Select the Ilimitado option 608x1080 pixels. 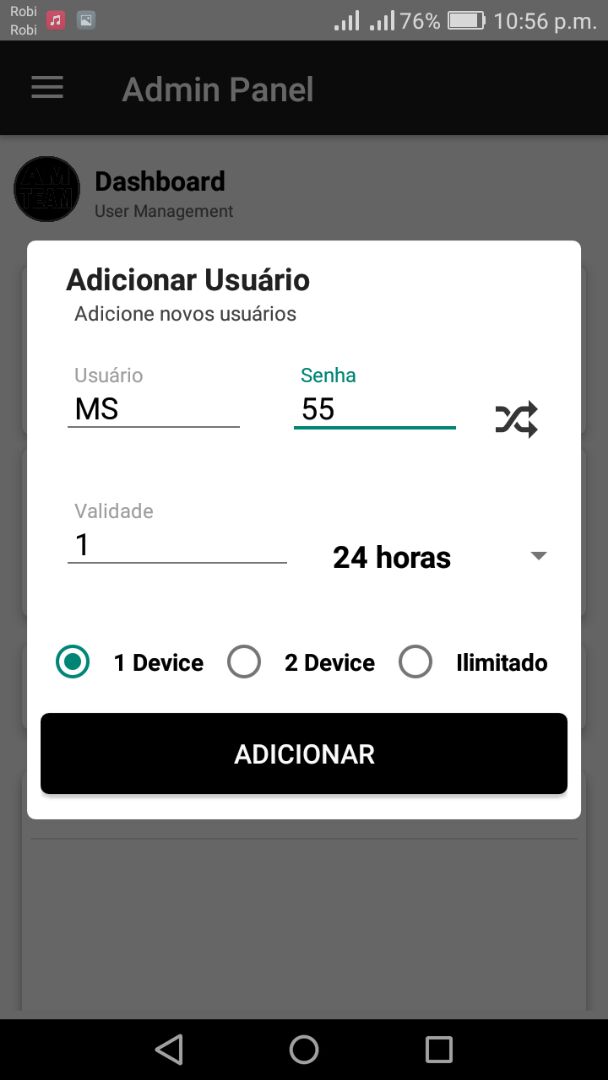[x=473, y=663]
